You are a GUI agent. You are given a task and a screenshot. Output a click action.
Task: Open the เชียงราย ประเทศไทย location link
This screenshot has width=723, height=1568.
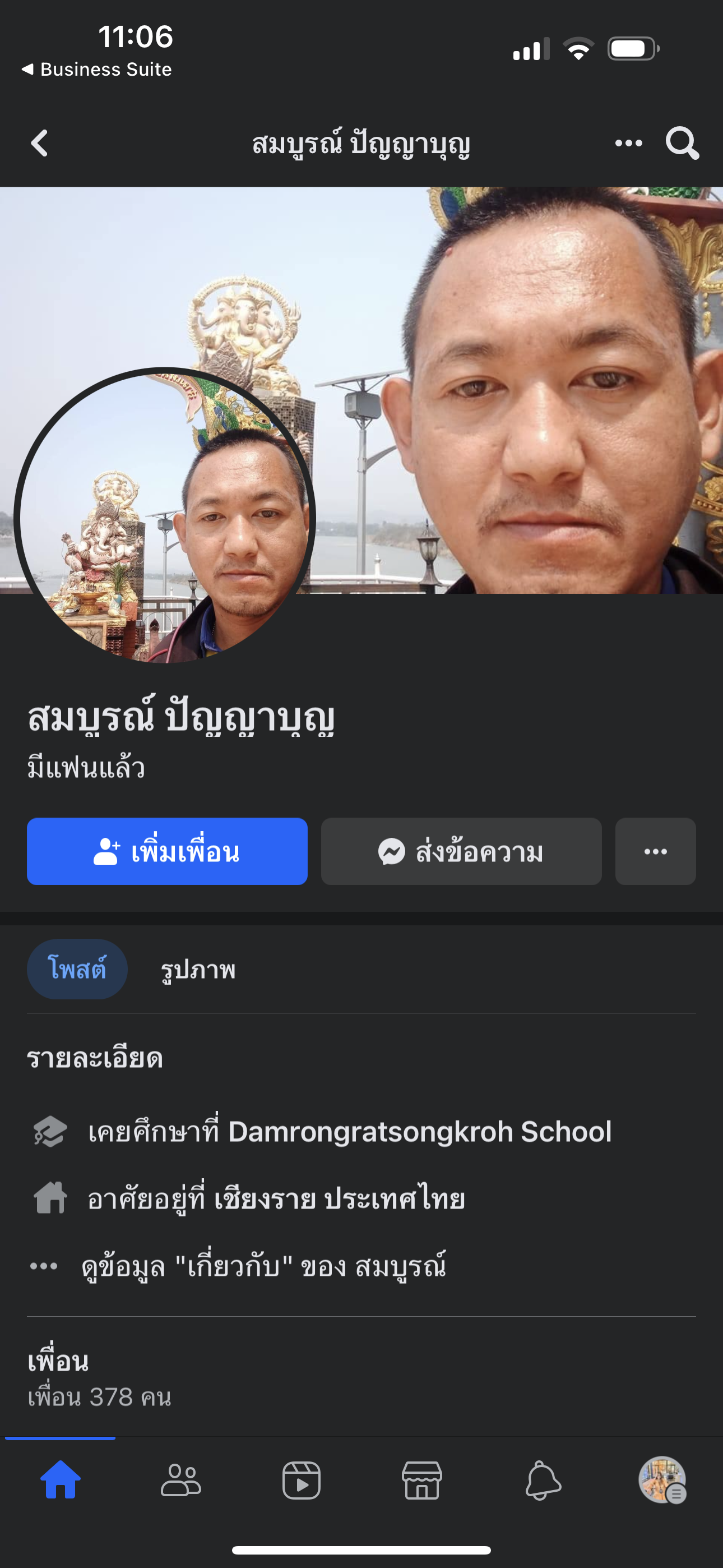click(x=340, y=1198)
